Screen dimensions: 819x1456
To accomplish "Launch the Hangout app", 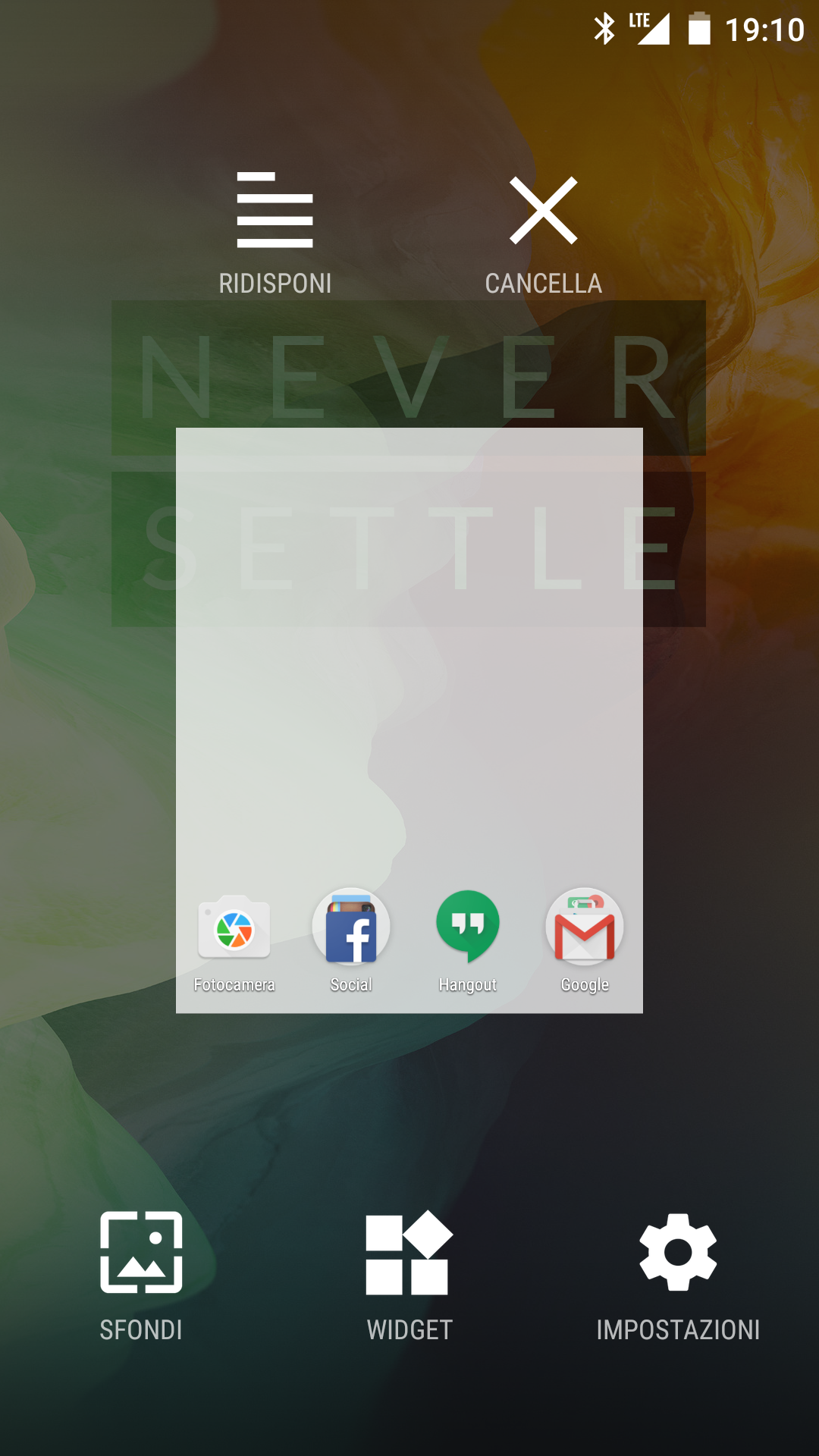I will click(468, 939).
